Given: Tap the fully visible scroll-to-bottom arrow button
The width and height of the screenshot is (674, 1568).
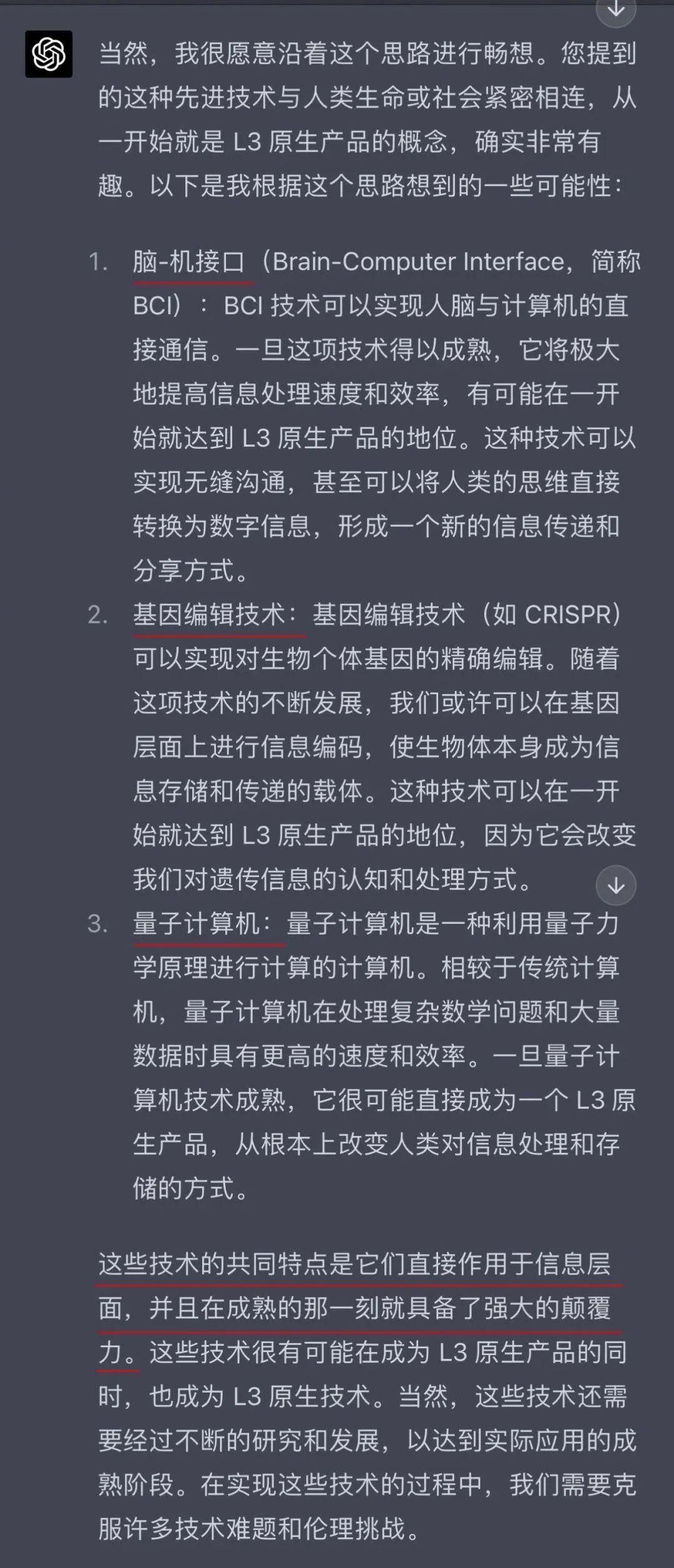Looking at the screenshot, I should tap(616, 885).
